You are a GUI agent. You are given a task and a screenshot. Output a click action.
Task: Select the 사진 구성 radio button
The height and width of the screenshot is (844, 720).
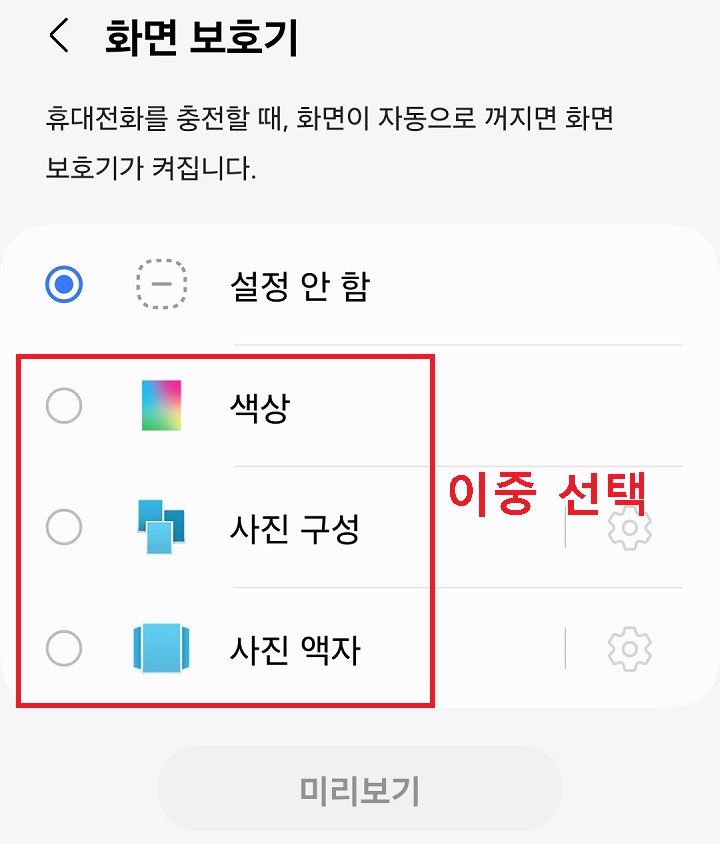click(63, 527)
